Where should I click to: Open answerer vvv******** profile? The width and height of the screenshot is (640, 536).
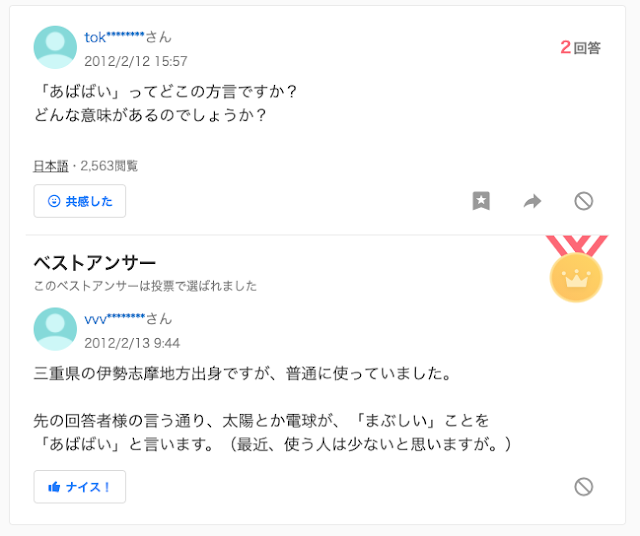point(115,319)
